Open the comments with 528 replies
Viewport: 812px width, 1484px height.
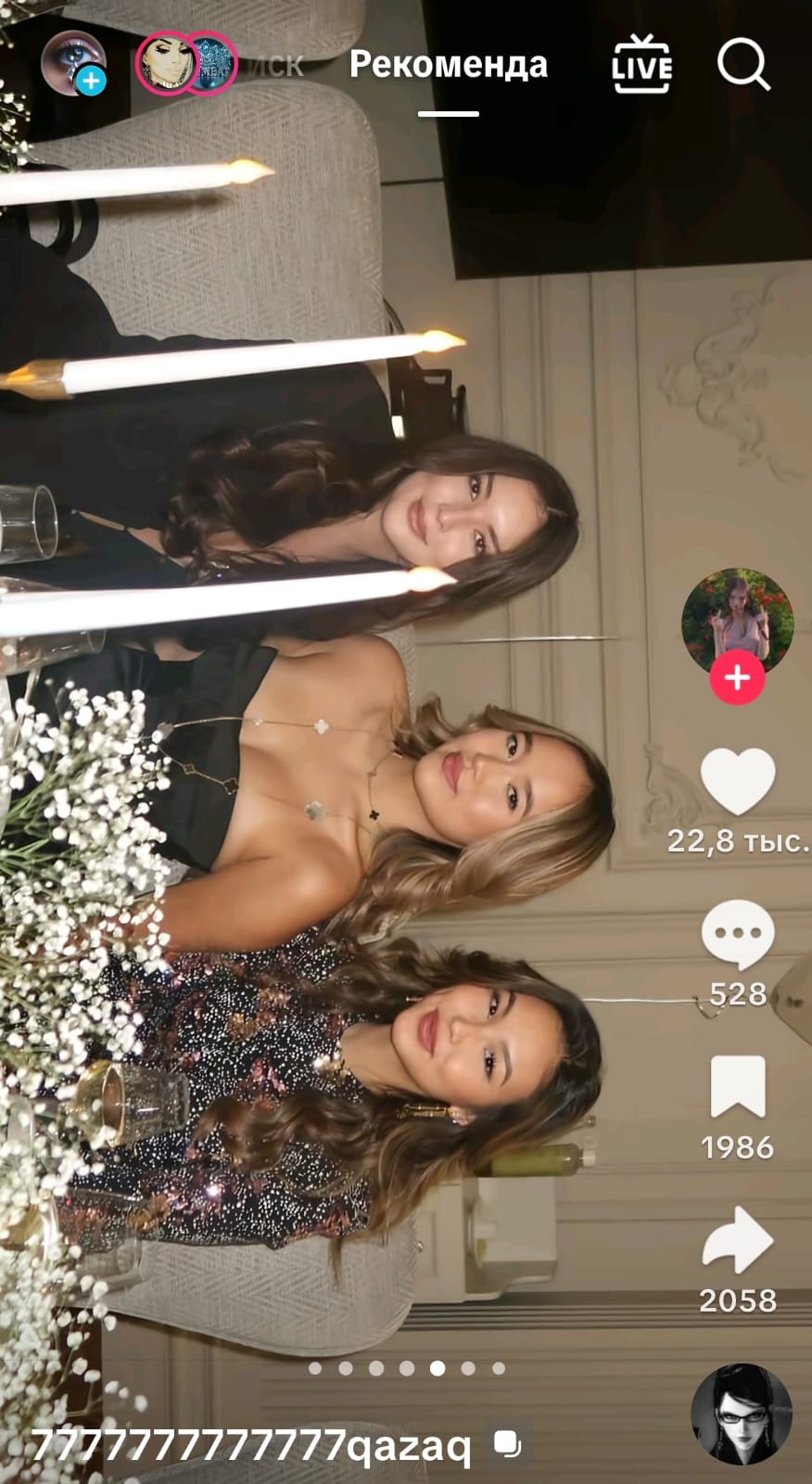(x=738, y=934)
